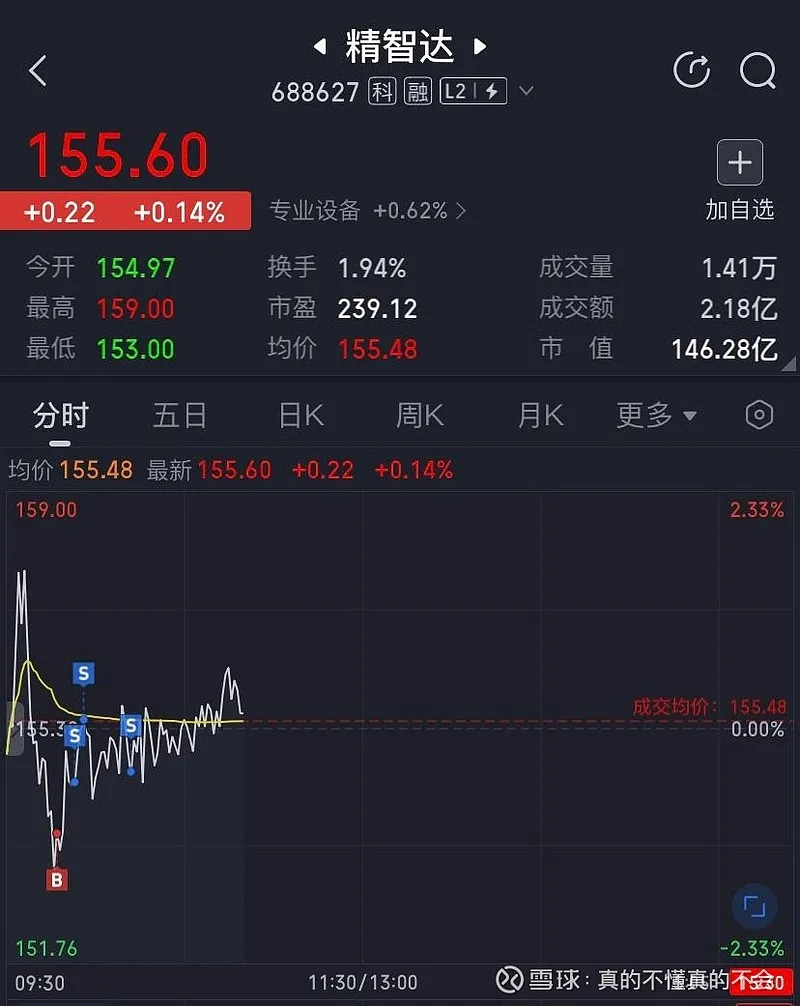The image size is (800, 1006).
Task: Open the search icon
Action: pyautogui.click(x=757, y=70)
